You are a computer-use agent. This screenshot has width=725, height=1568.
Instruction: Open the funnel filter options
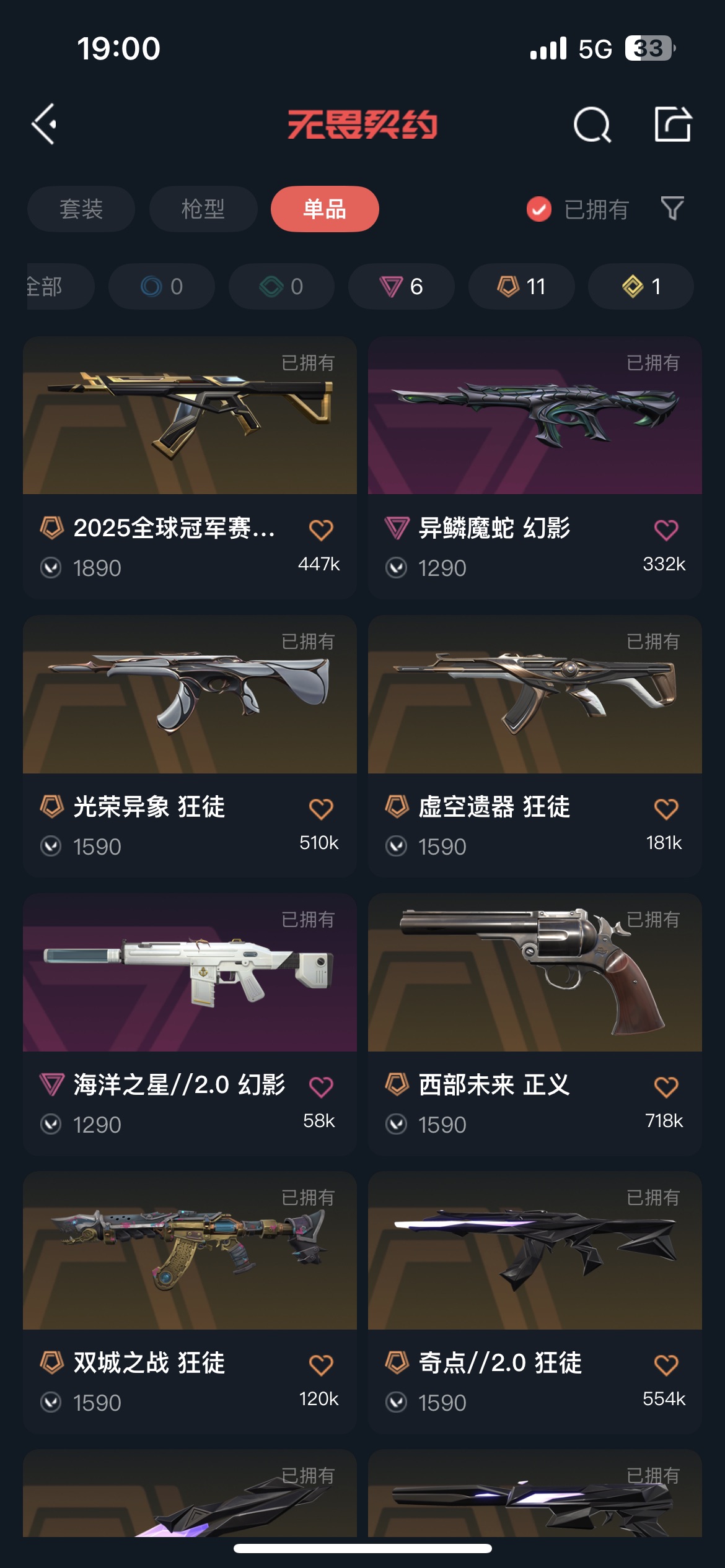coord(672,209)
